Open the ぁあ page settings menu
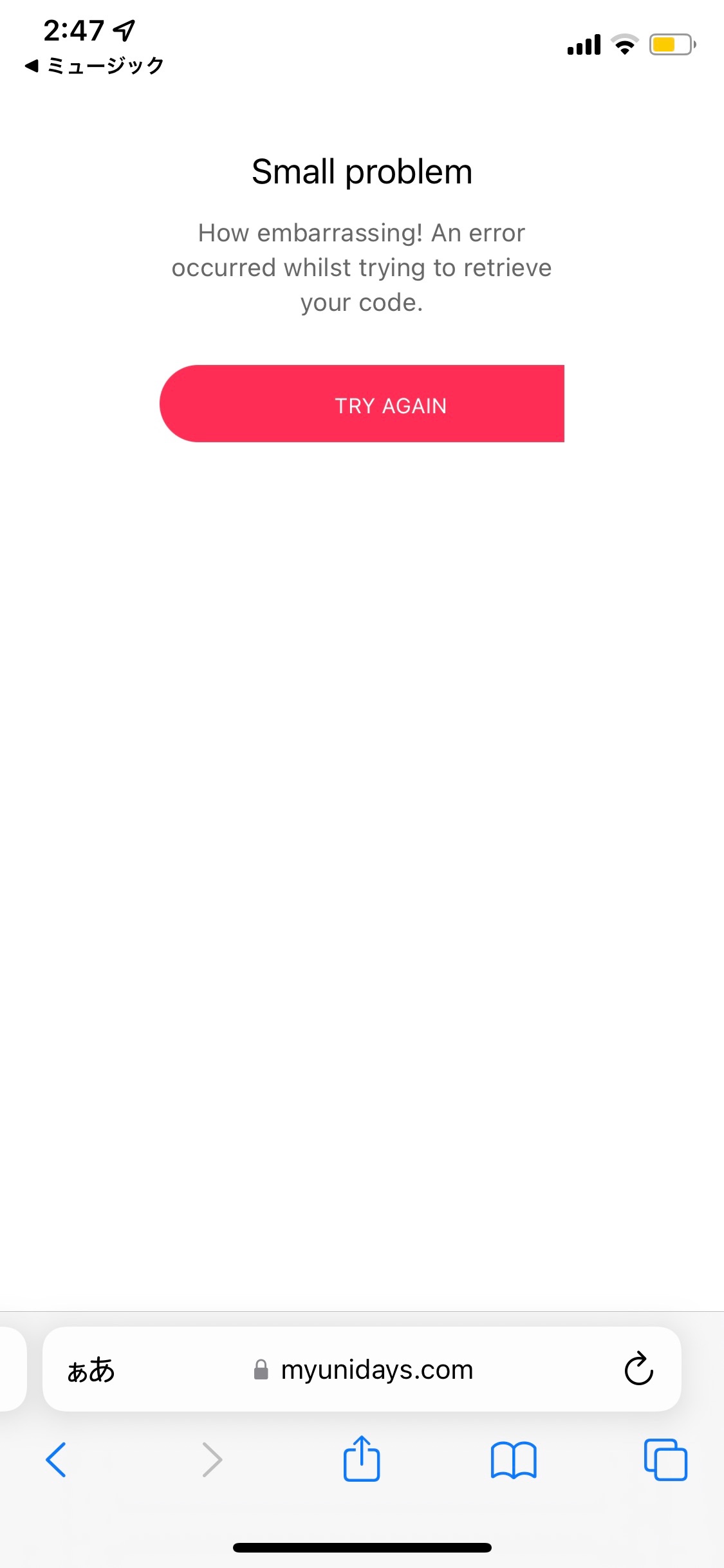Image resolution: width=724 pixels, height=1568 pixels. point(91,1370)
